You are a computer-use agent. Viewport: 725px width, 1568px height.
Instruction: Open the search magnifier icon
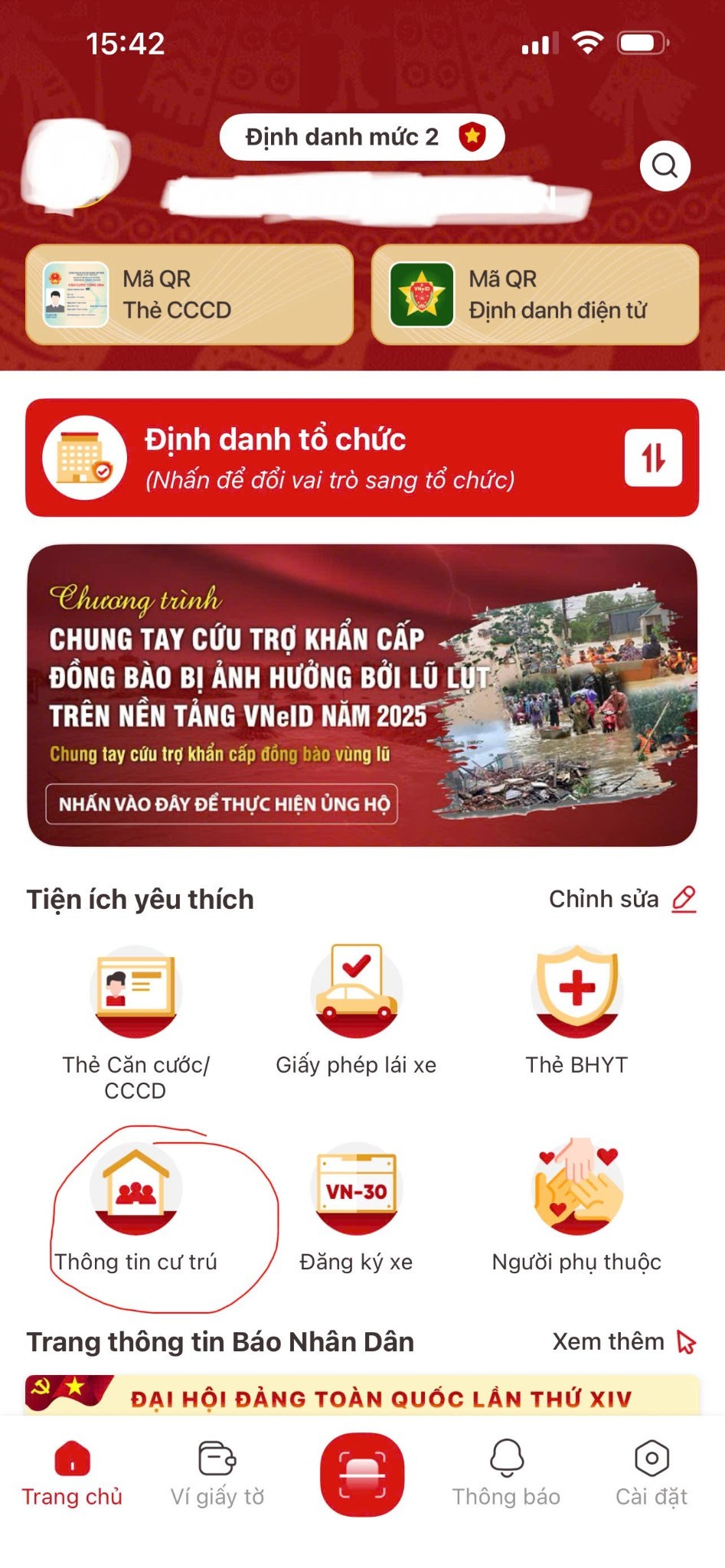click(665, 166)
